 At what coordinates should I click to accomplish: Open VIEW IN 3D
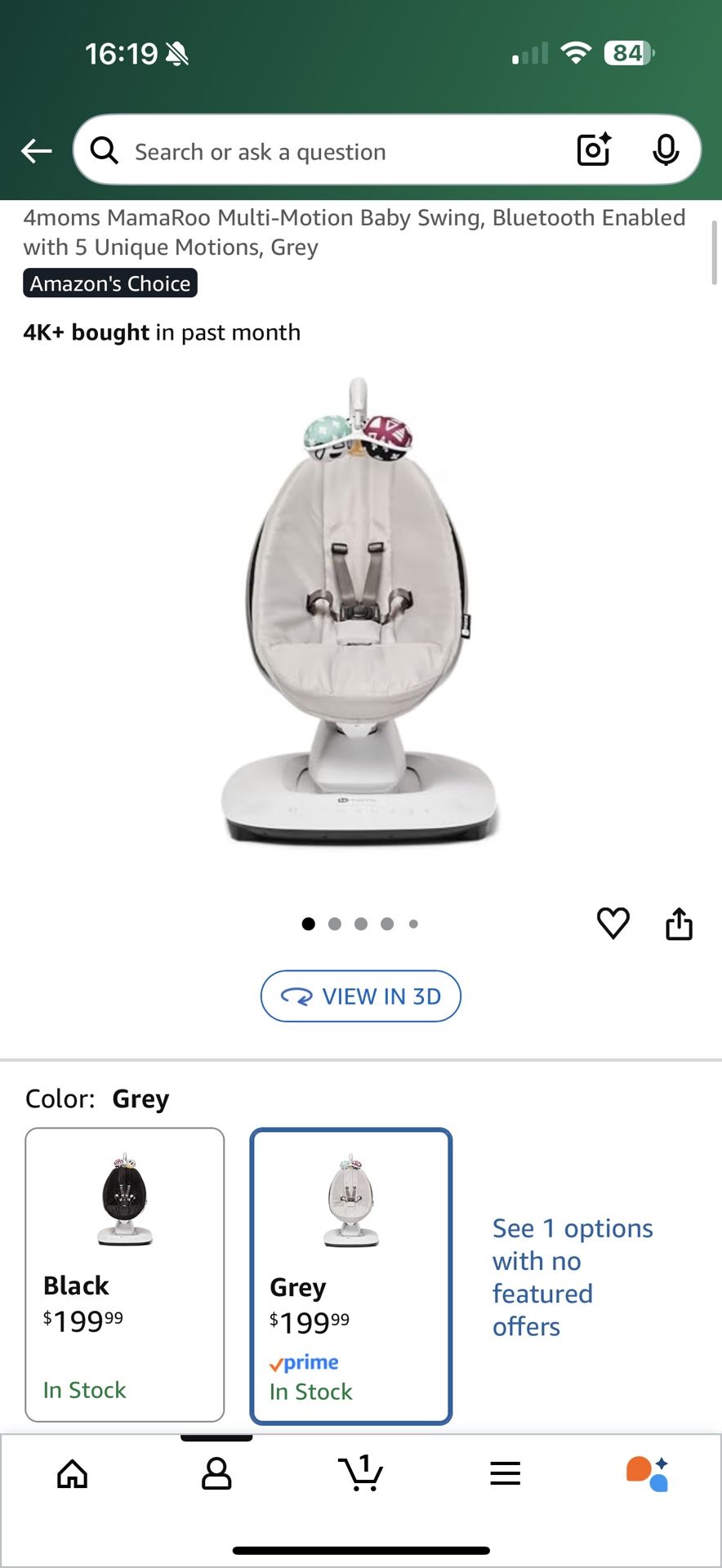click(360, 996)
